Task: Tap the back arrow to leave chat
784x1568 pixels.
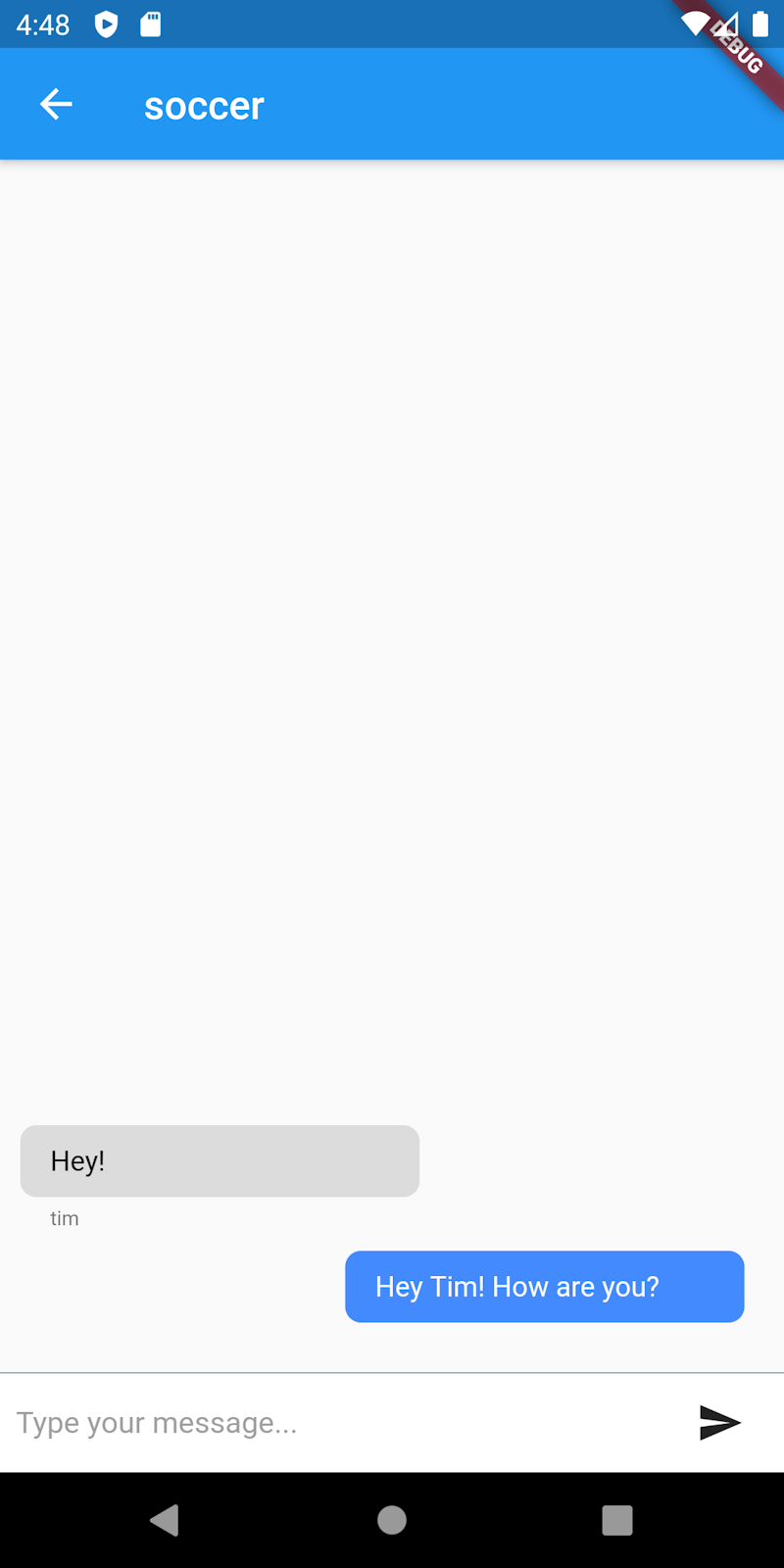Action: click(x=56, y=104)
